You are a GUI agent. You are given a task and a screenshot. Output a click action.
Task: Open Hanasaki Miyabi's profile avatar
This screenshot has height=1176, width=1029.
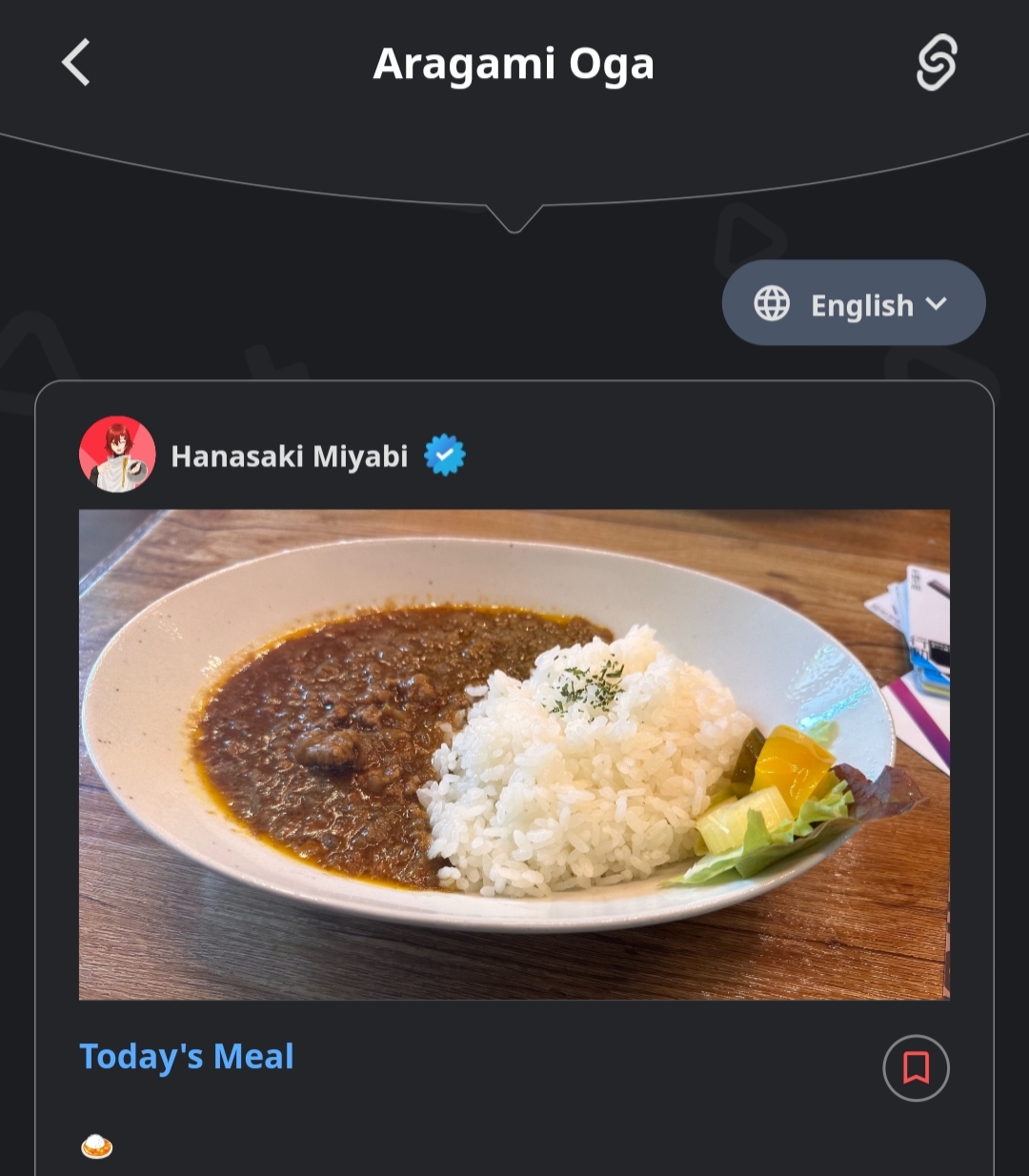point(117,455)
